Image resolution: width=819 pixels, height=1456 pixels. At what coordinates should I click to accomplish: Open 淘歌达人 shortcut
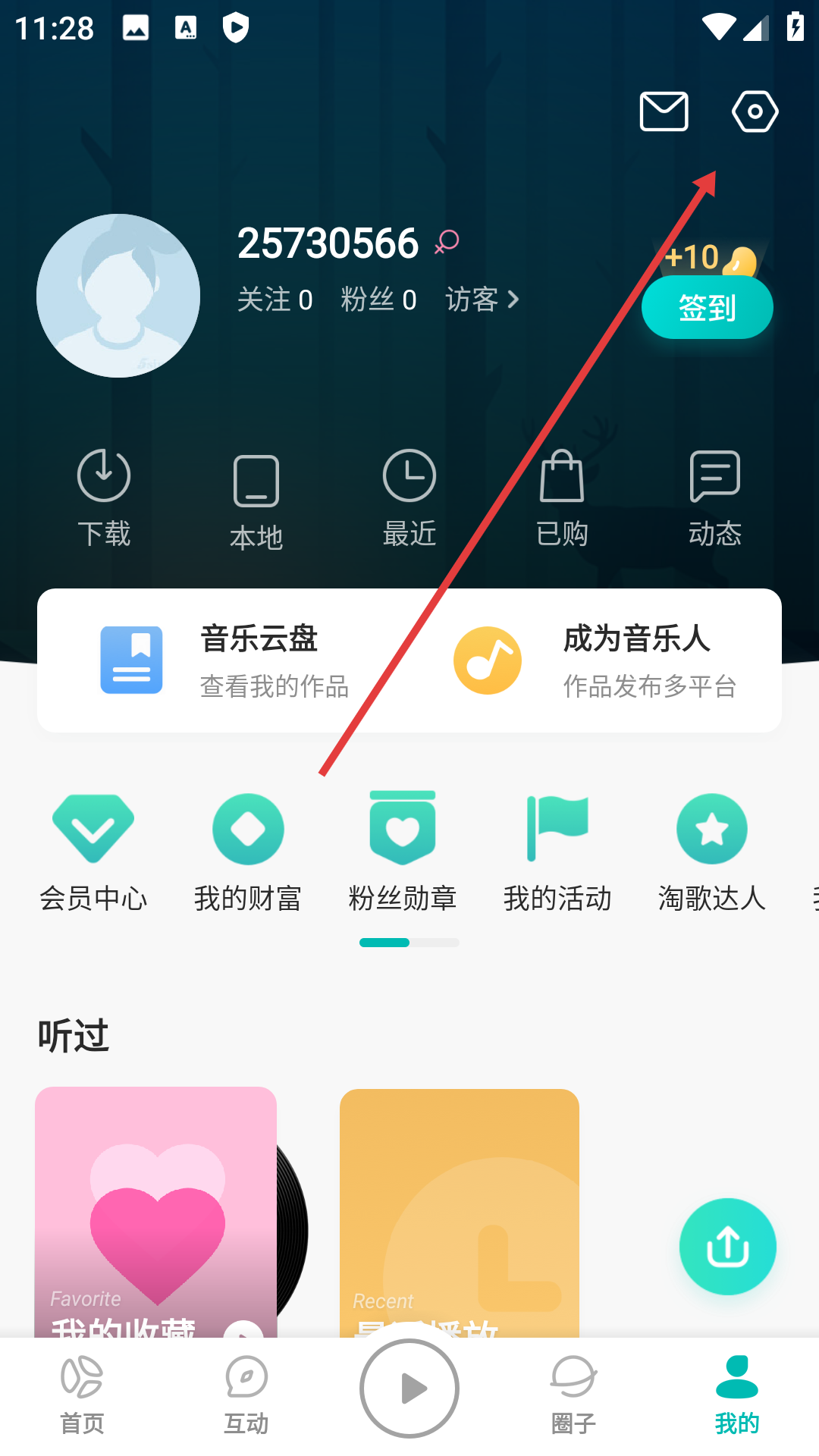[711, 851]
